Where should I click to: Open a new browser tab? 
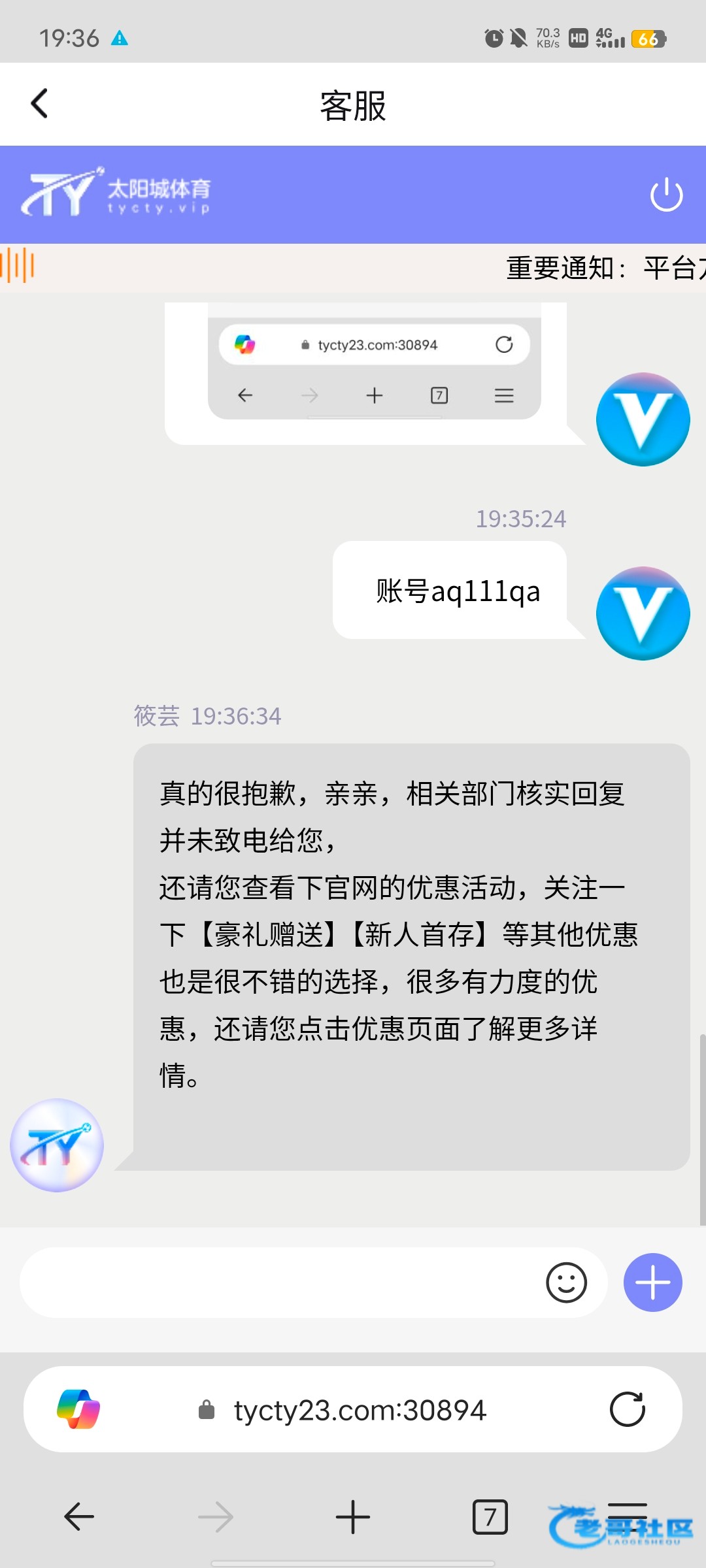click(353, 1516)
